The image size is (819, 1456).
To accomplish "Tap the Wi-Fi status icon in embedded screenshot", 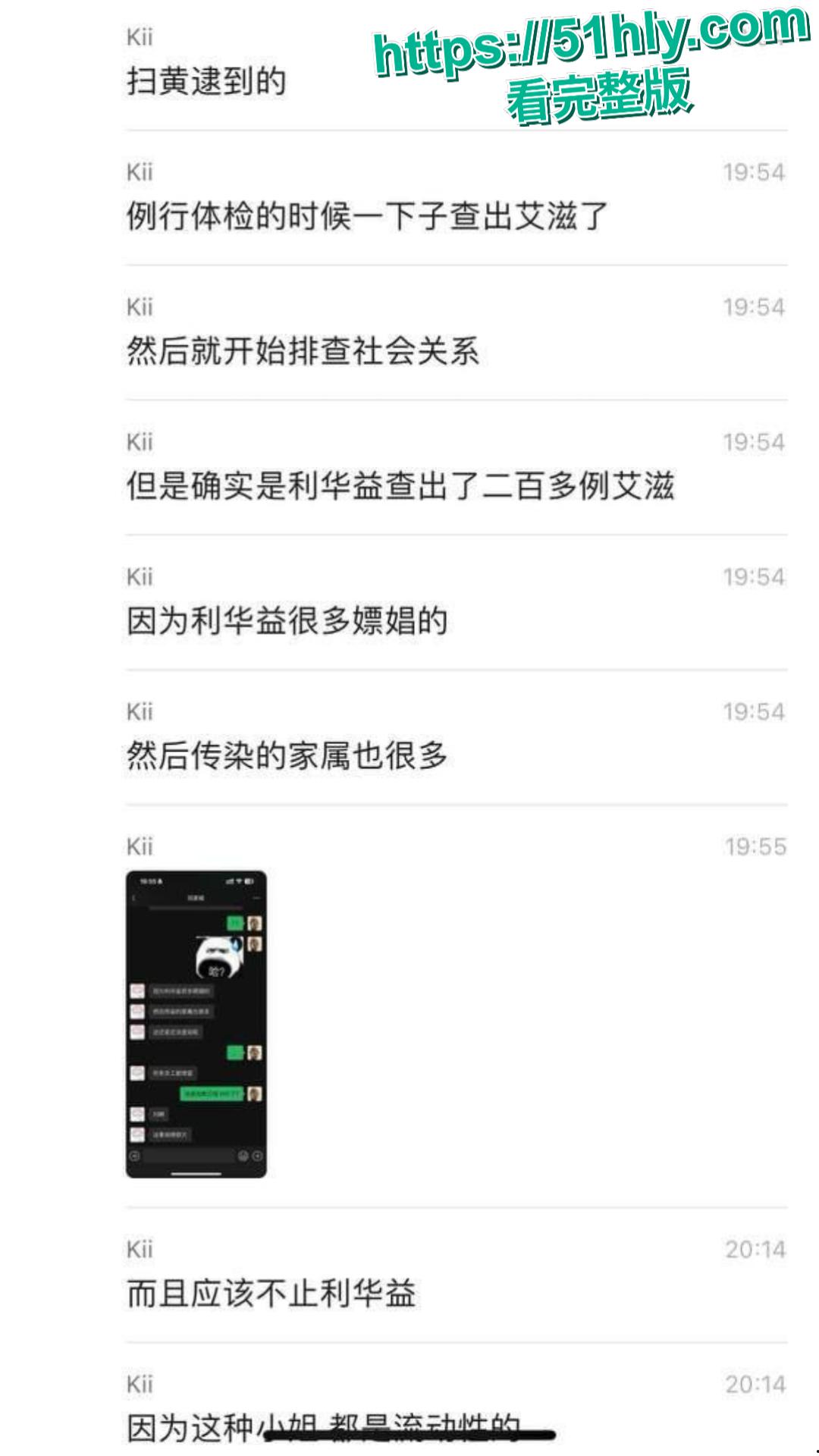I will [x=239, y=881].
